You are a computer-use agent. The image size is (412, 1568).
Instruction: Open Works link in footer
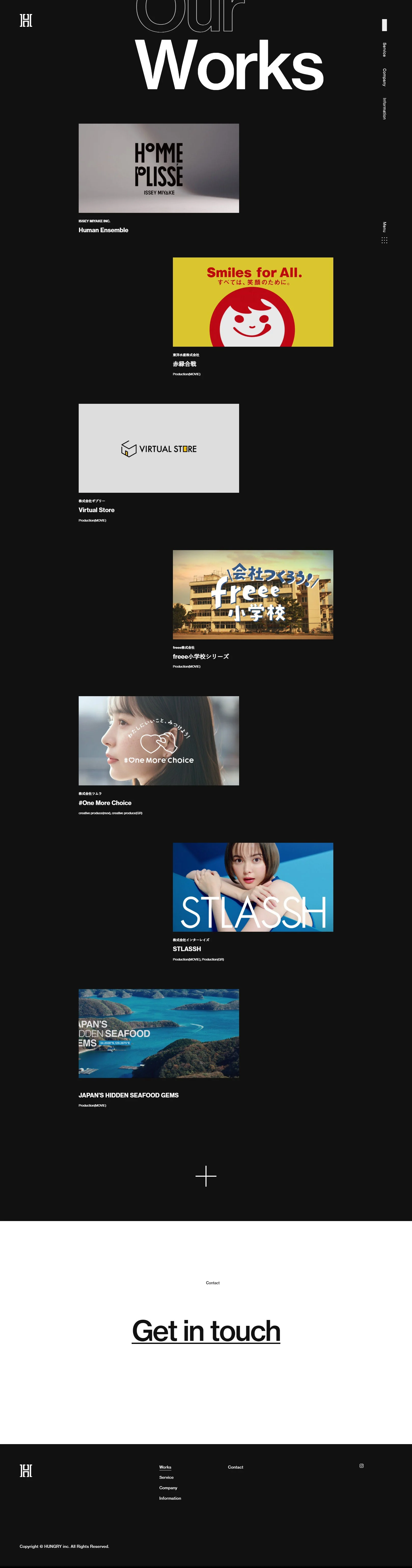point(165,1467)
